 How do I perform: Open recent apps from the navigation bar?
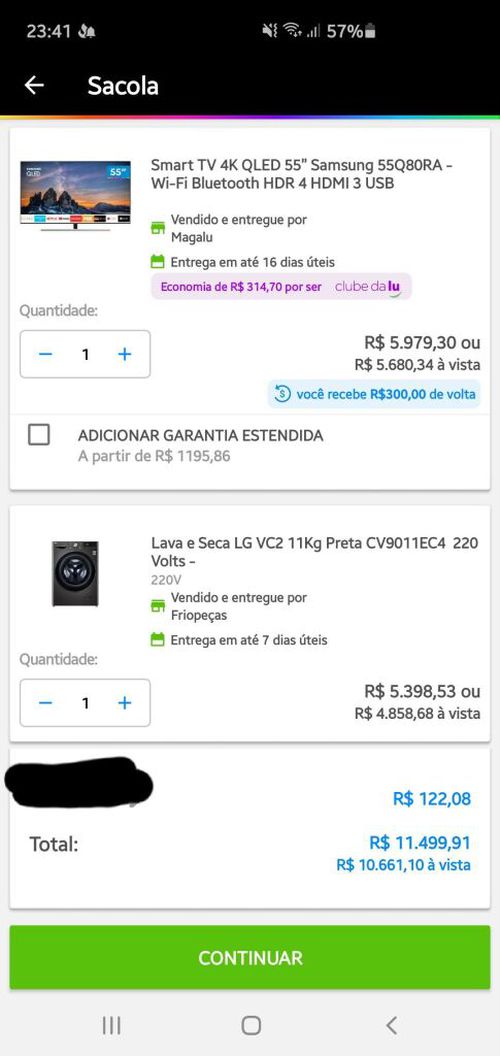(x=111, y=1026)
